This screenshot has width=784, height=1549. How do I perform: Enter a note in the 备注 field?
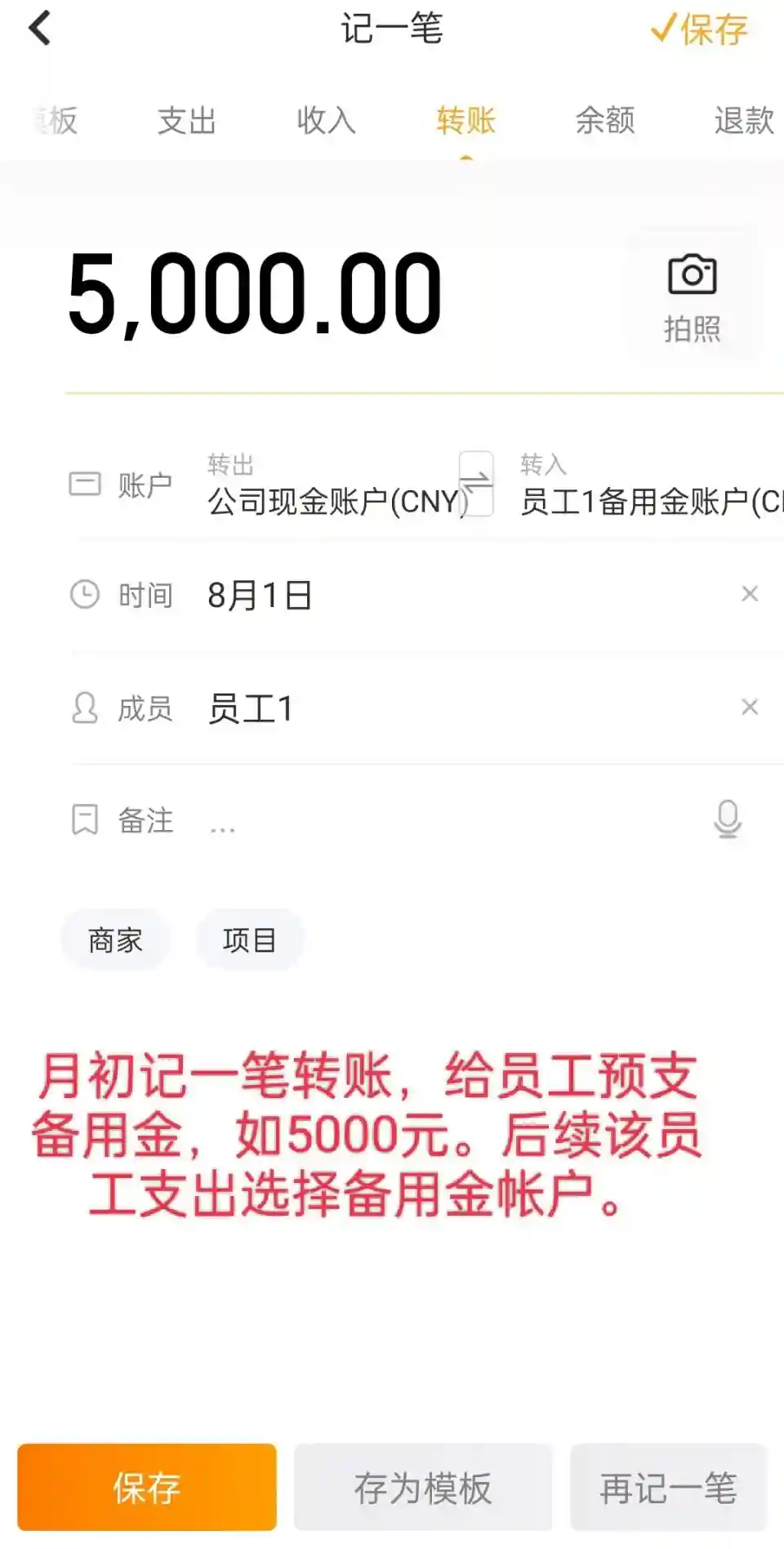441,820
